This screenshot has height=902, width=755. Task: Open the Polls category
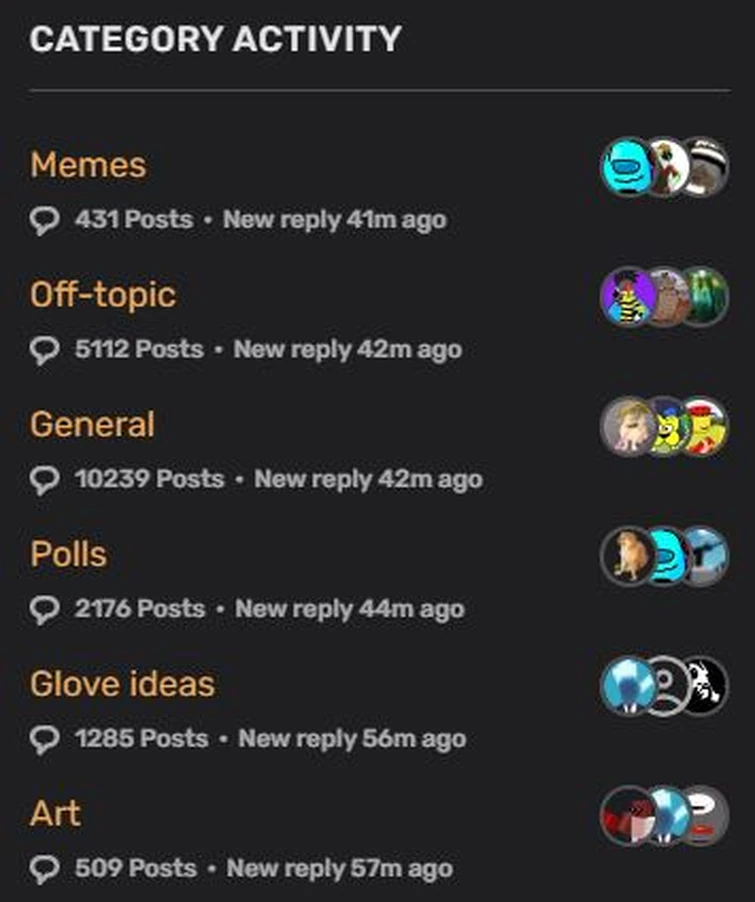(x=68, y=555)
